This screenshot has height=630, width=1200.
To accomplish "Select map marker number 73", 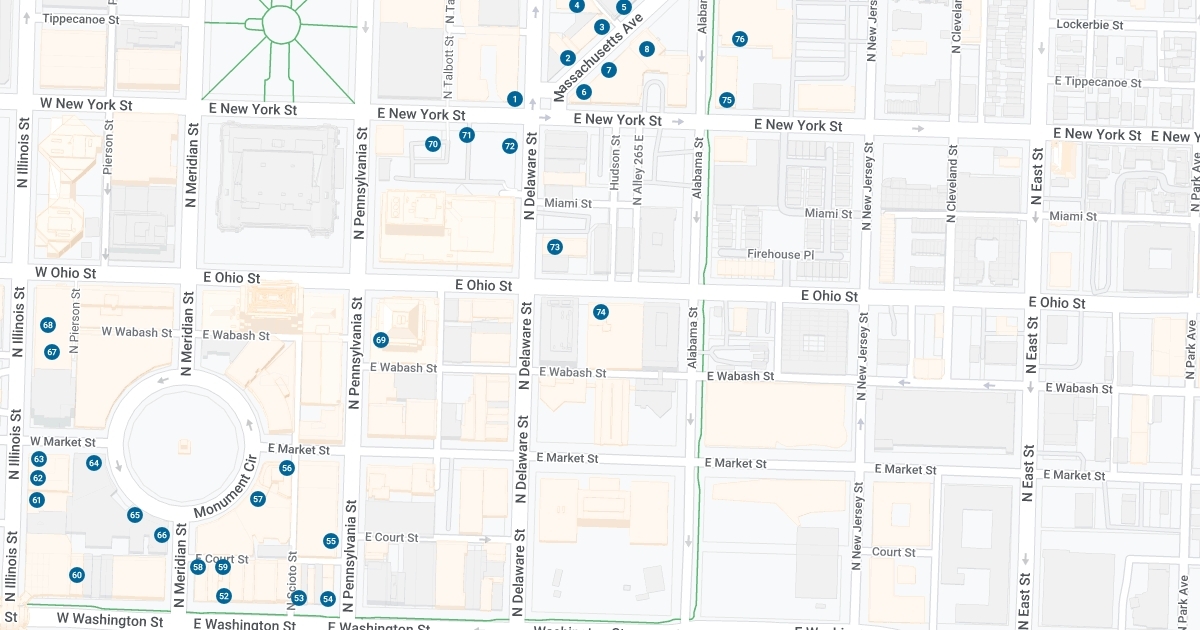I will click(555, 247).
